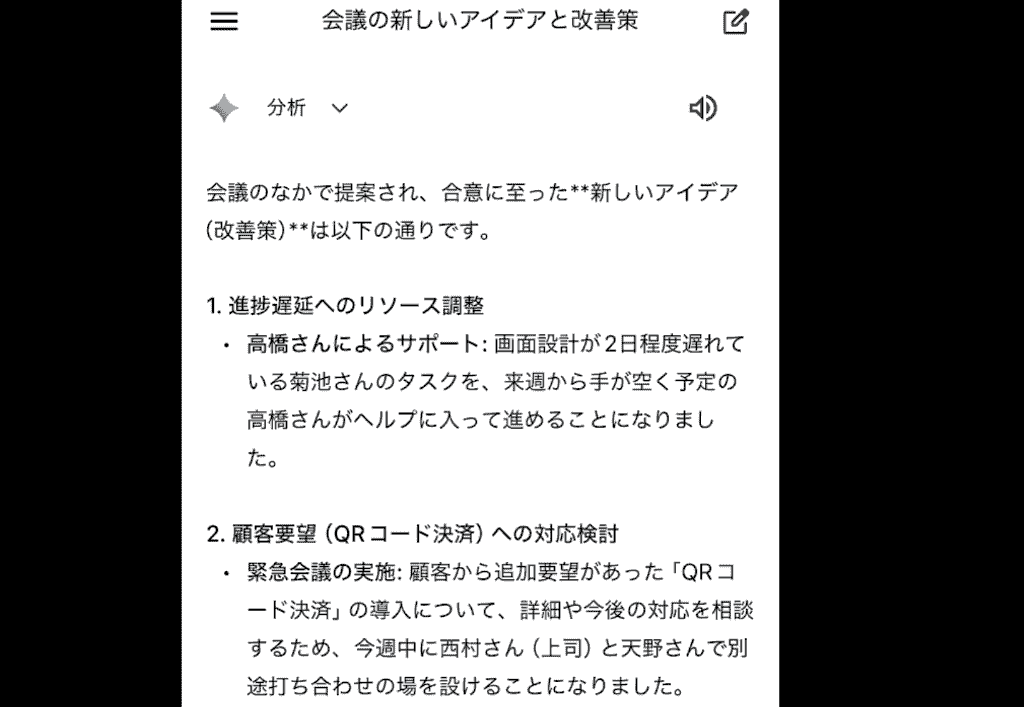Viewport: 1024px width, 707px height.
Task: Expand the 分析 dropdown
Action: [338, 108]
